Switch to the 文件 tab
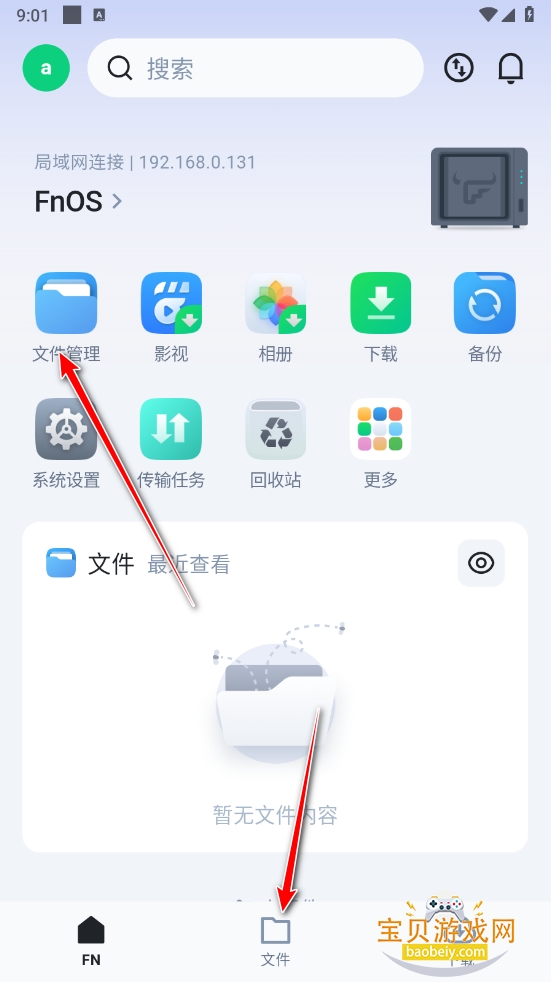Screen dimensions: 551x982 pos(276,941)
